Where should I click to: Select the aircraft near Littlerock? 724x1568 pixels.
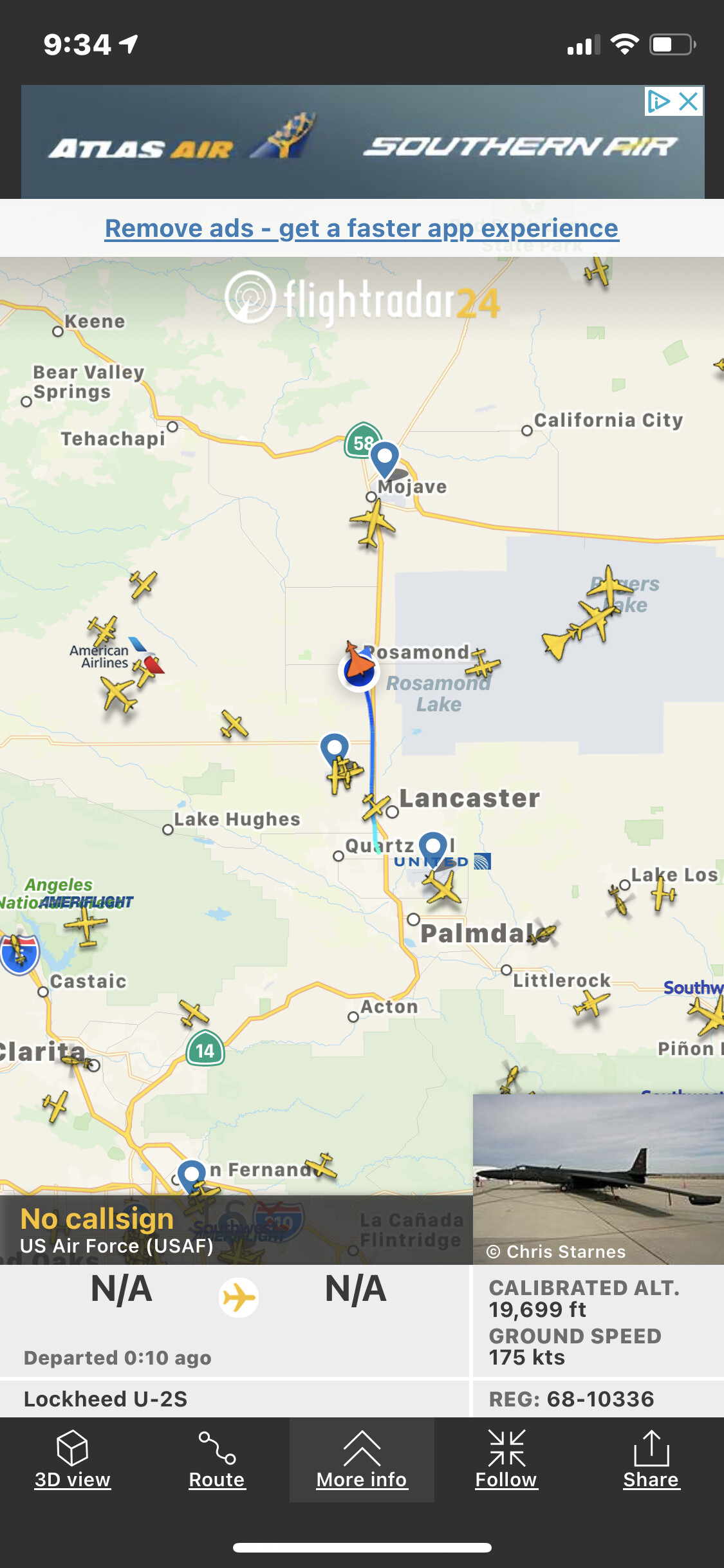tap(591, 1003)
